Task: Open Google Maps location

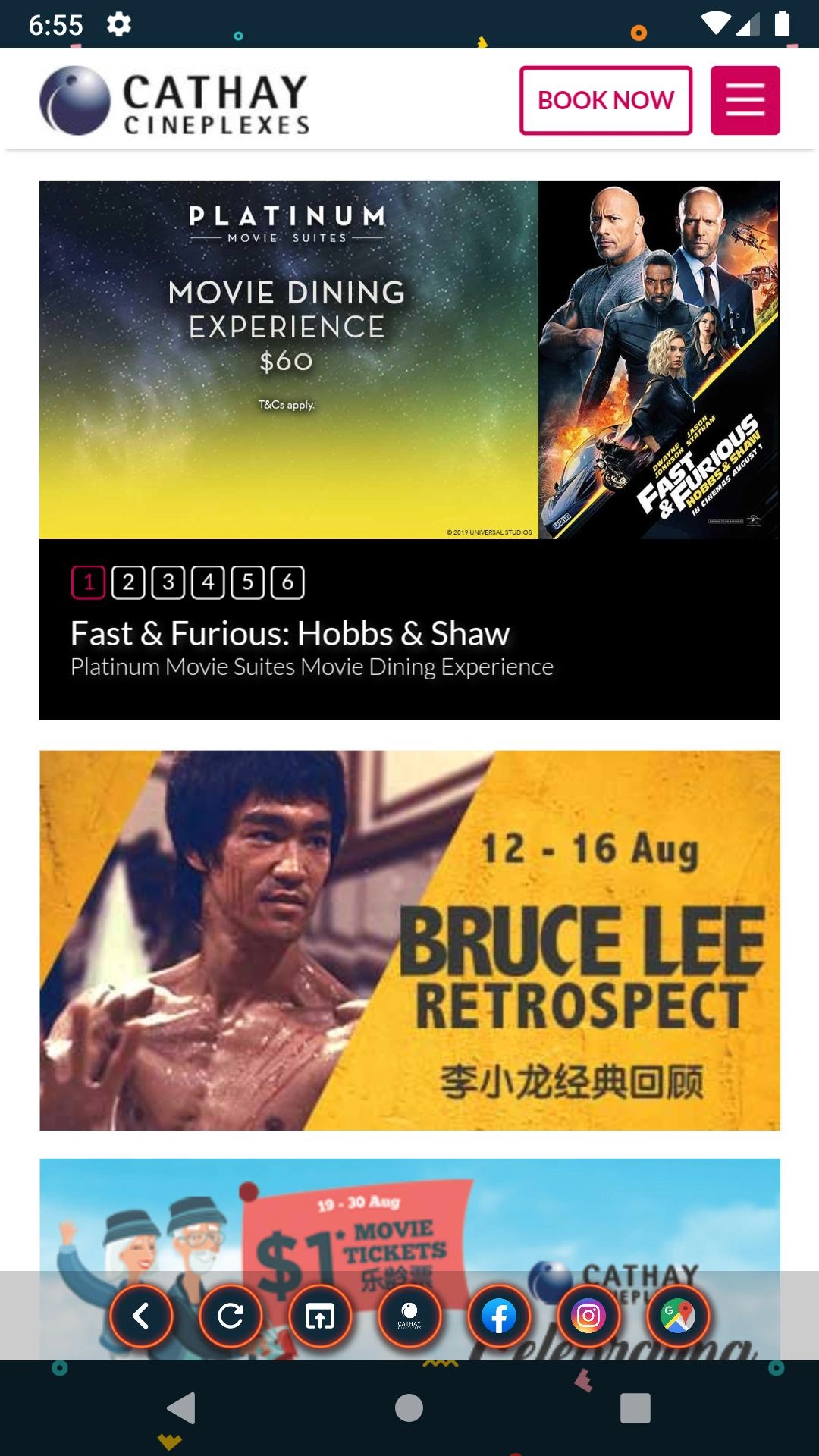Action: 678,1316
